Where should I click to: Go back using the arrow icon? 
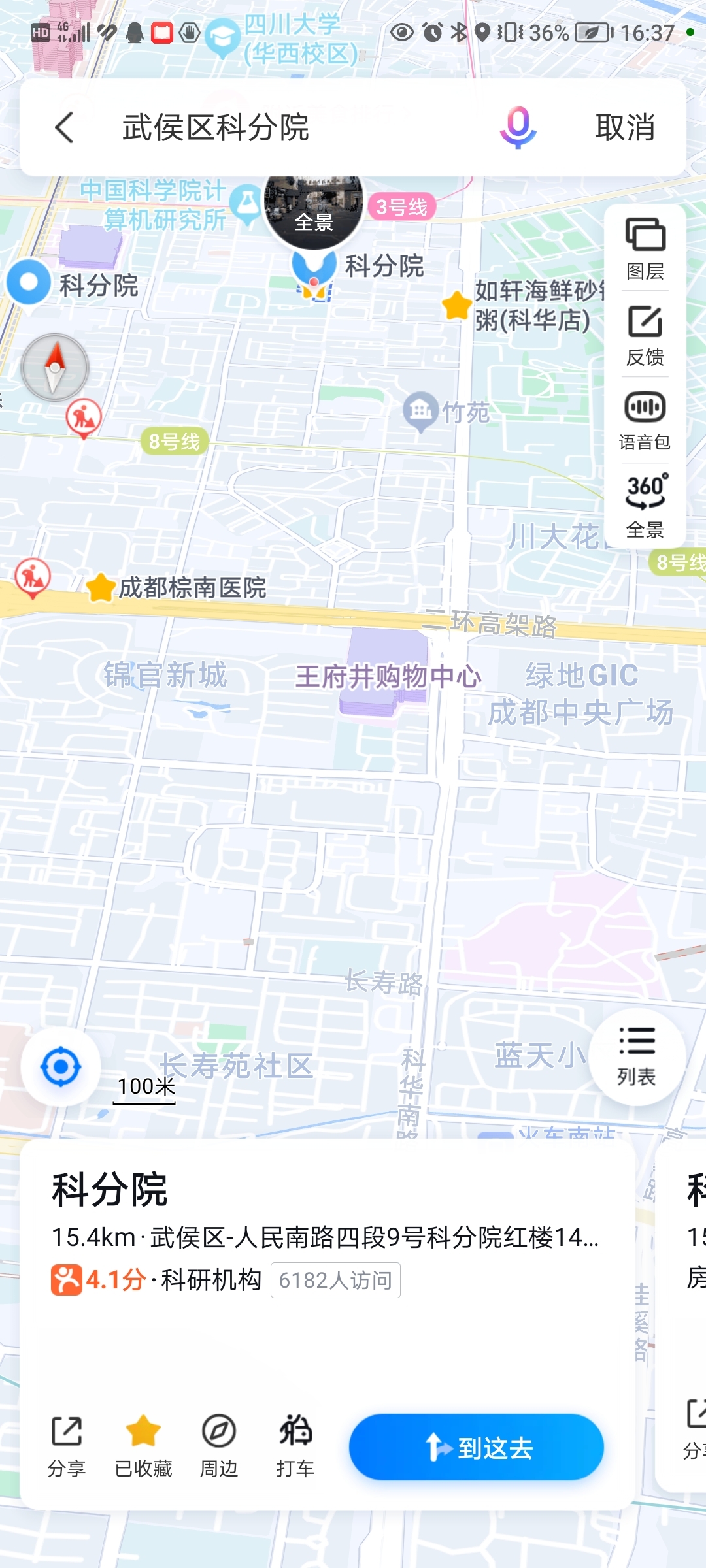point(65,127)
